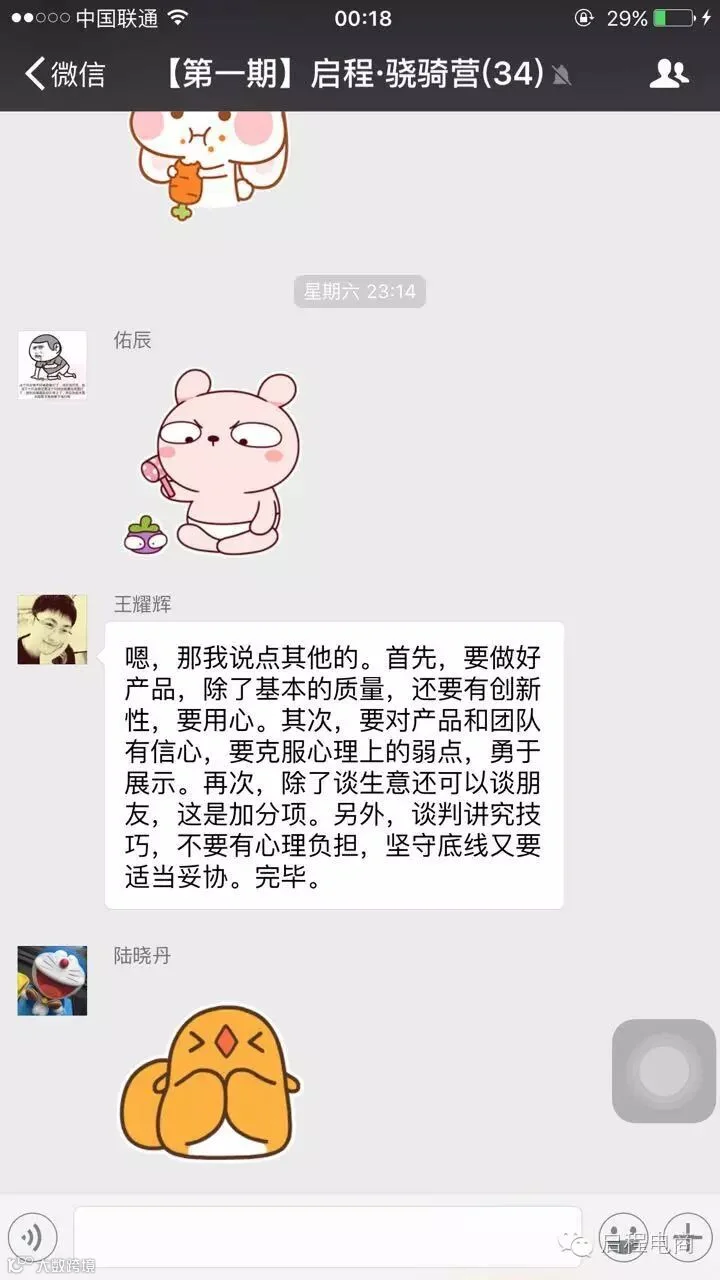The width and height of the screenshot is (720, 1280).
Task: Open 陆晓丹's profile avatar
Action: tap(52, 981)
